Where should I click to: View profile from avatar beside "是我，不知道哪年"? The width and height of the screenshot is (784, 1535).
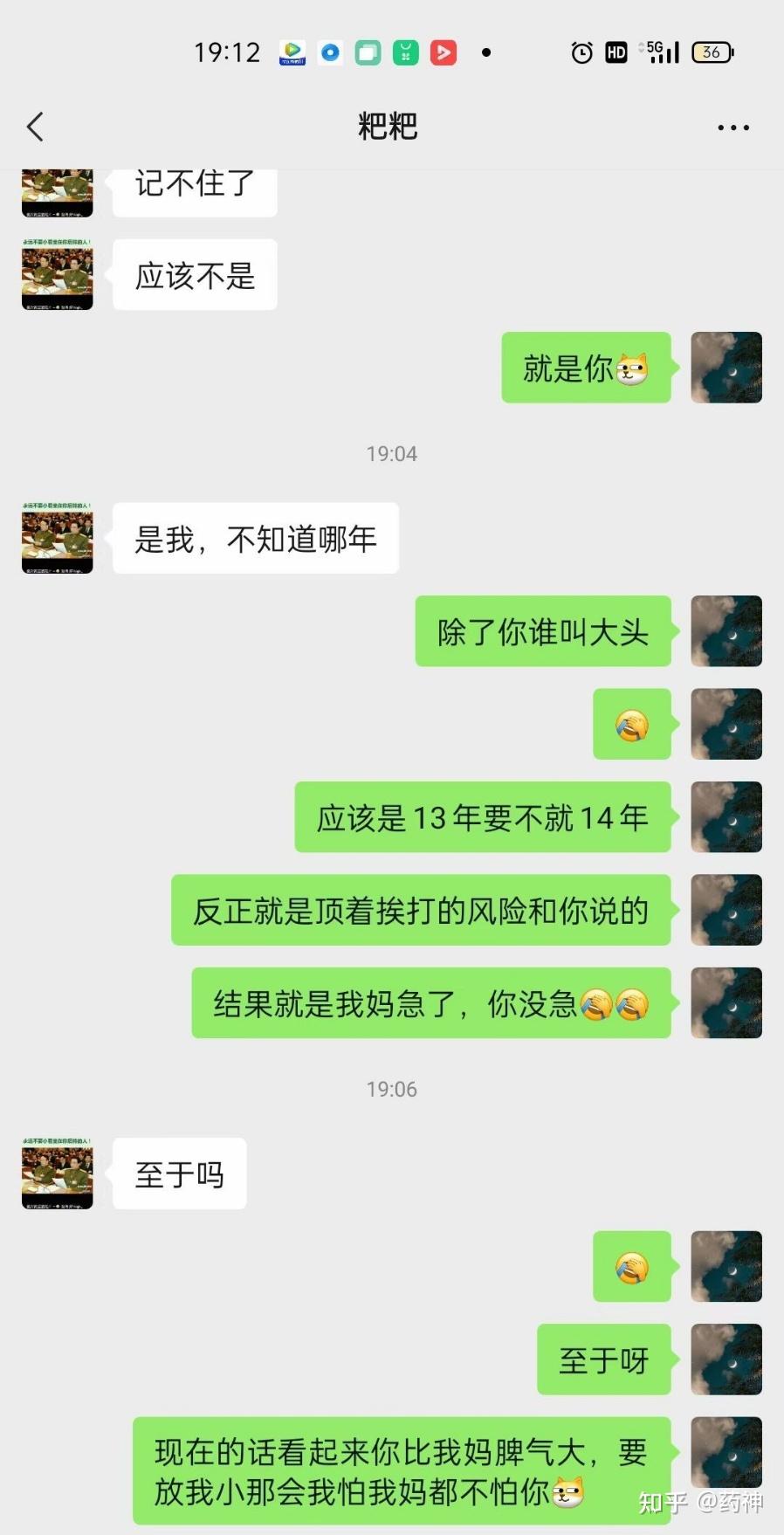coord(58,538)
